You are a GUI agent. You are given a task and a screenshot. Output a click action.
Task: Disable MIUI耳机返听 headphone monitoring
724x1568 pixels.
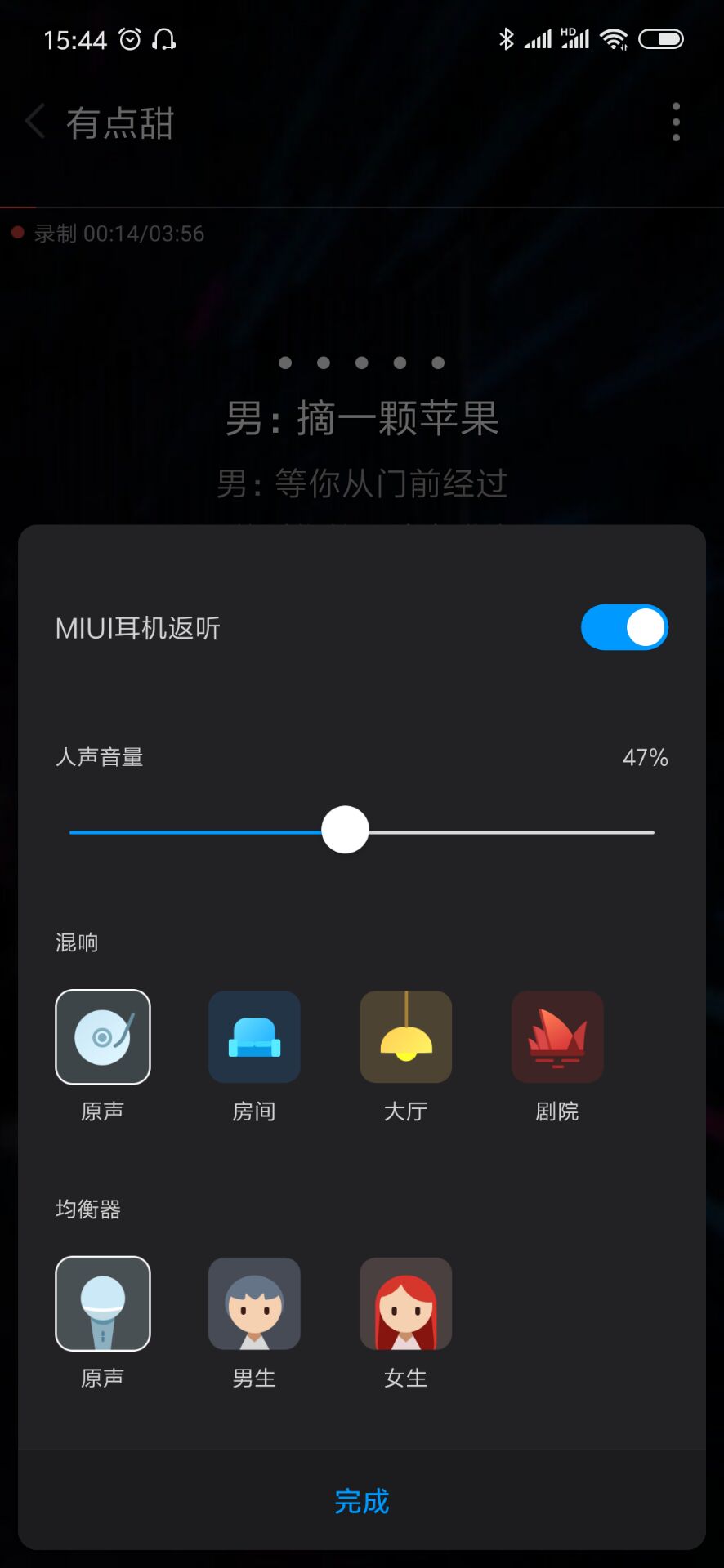click(x=624, y=627)
